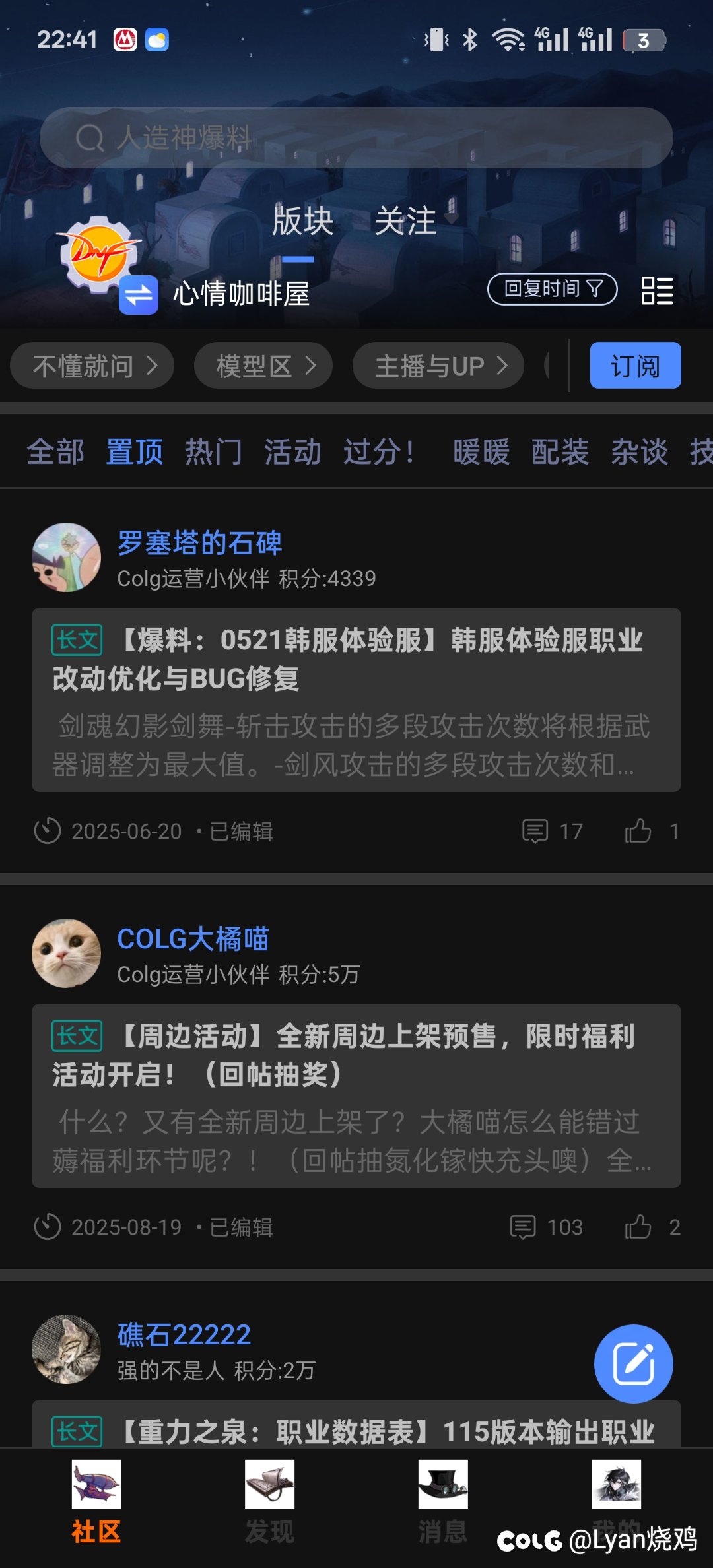
Task: Open the 回复时间 sort filter
Action: point(553,289)
